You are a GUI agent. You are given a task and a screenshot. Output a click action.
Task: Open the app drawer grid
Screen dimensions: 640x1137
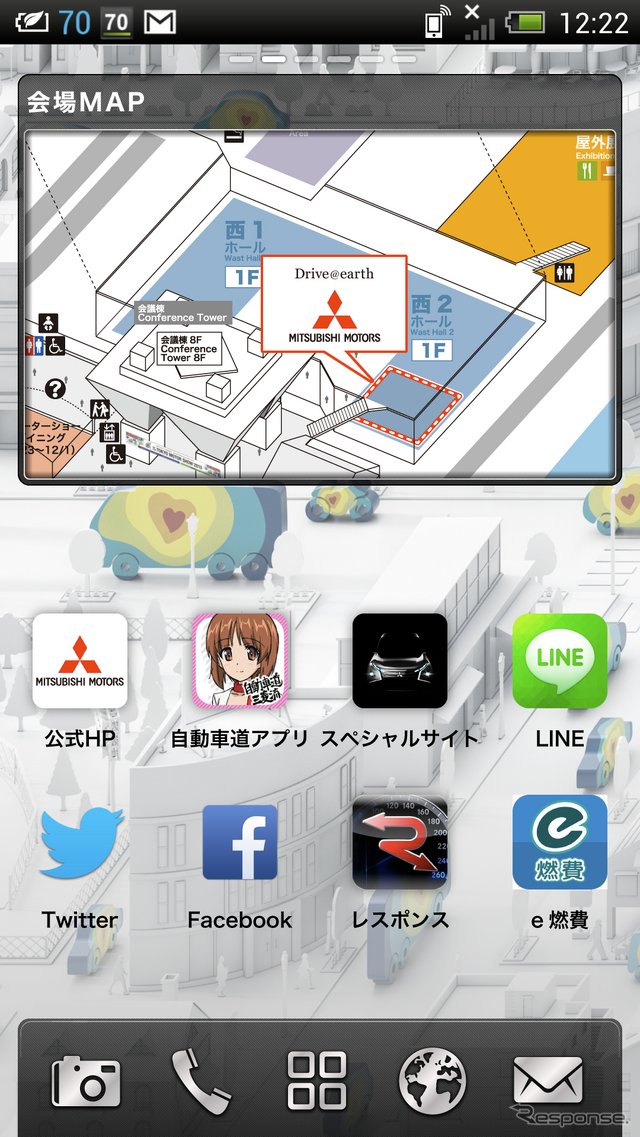coord(317,1082)
